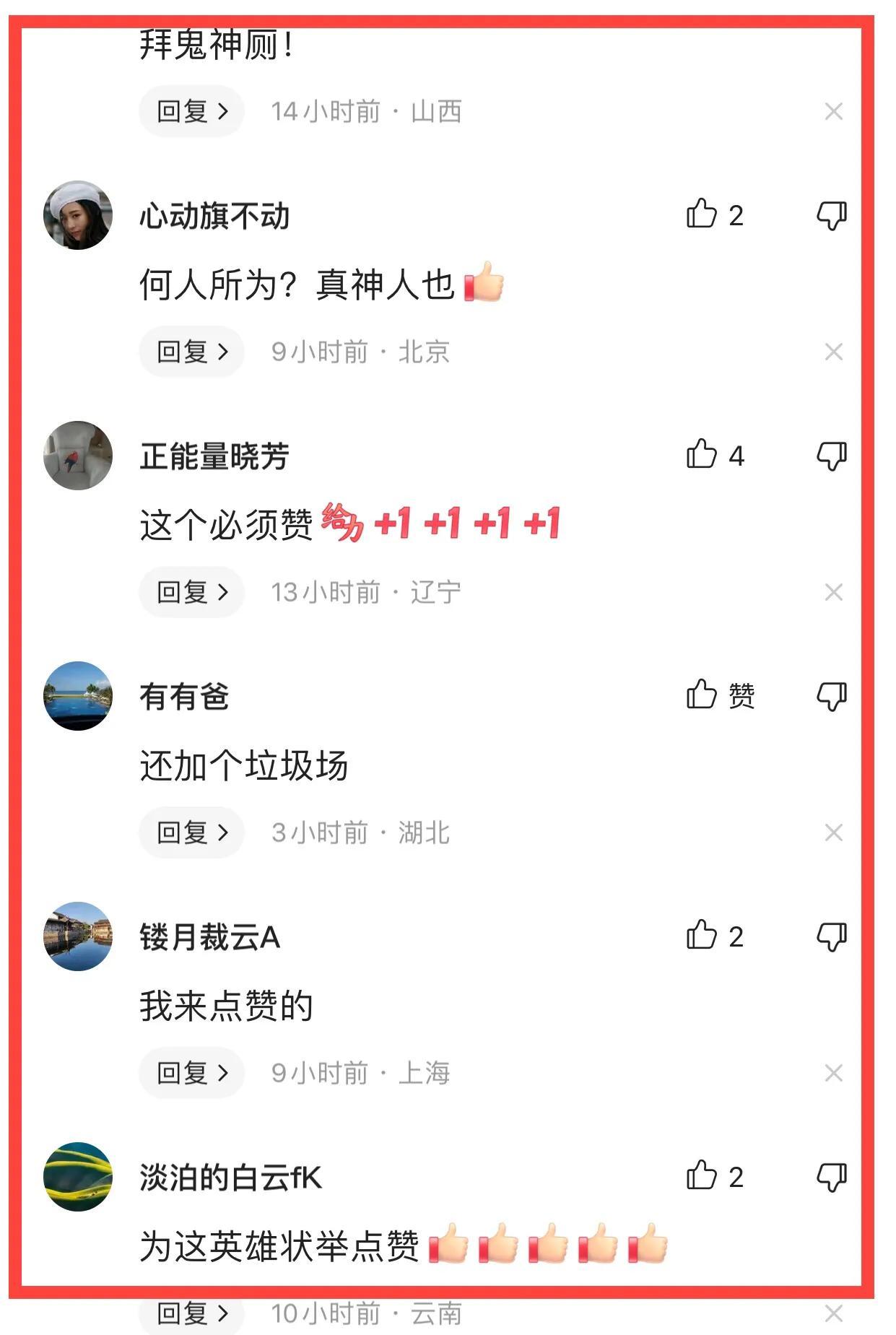Dismiss the comment posted from 北京 9小时前

833,352
